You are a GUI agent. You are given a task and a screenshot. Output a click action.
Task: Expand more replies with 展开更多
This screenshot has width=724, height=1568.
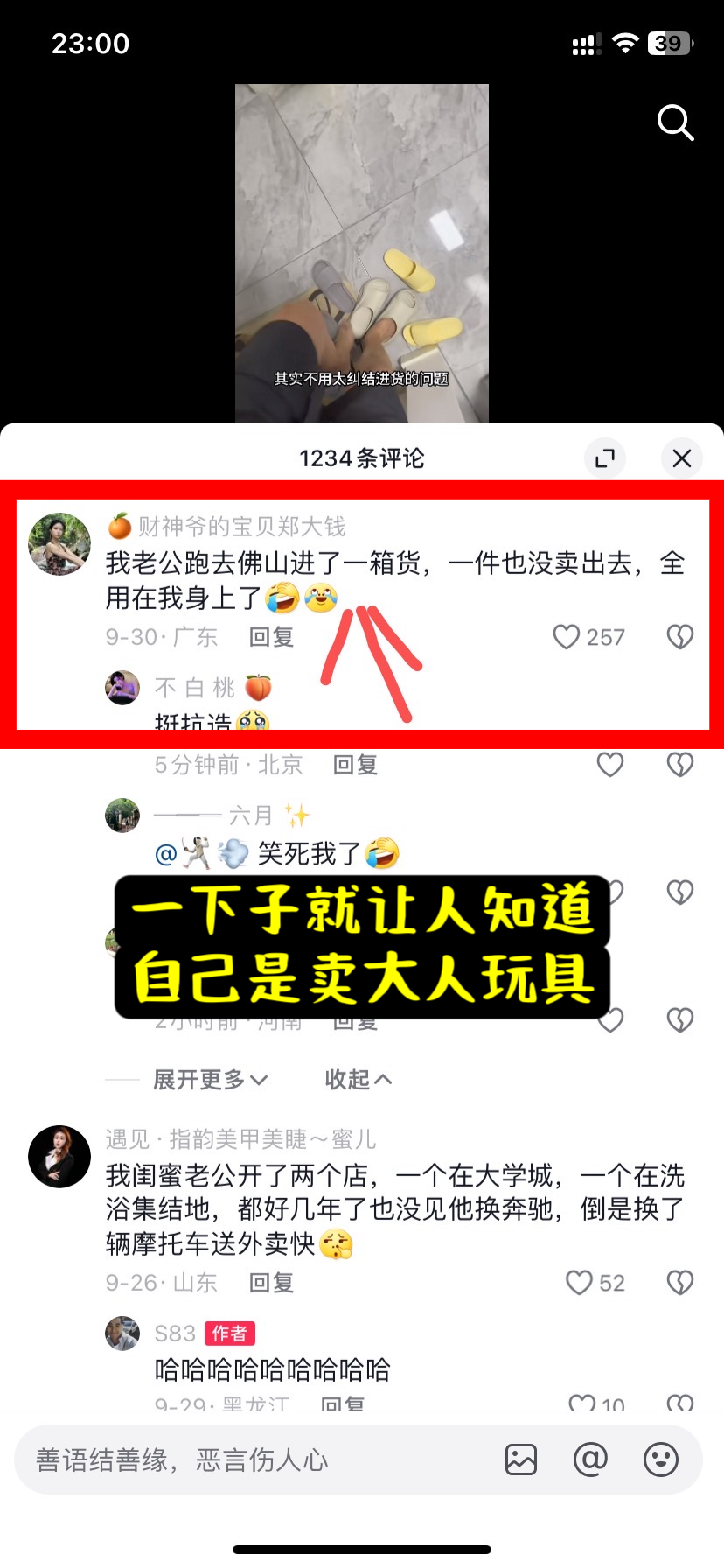pyautogui.click(x=210, y=1080)
